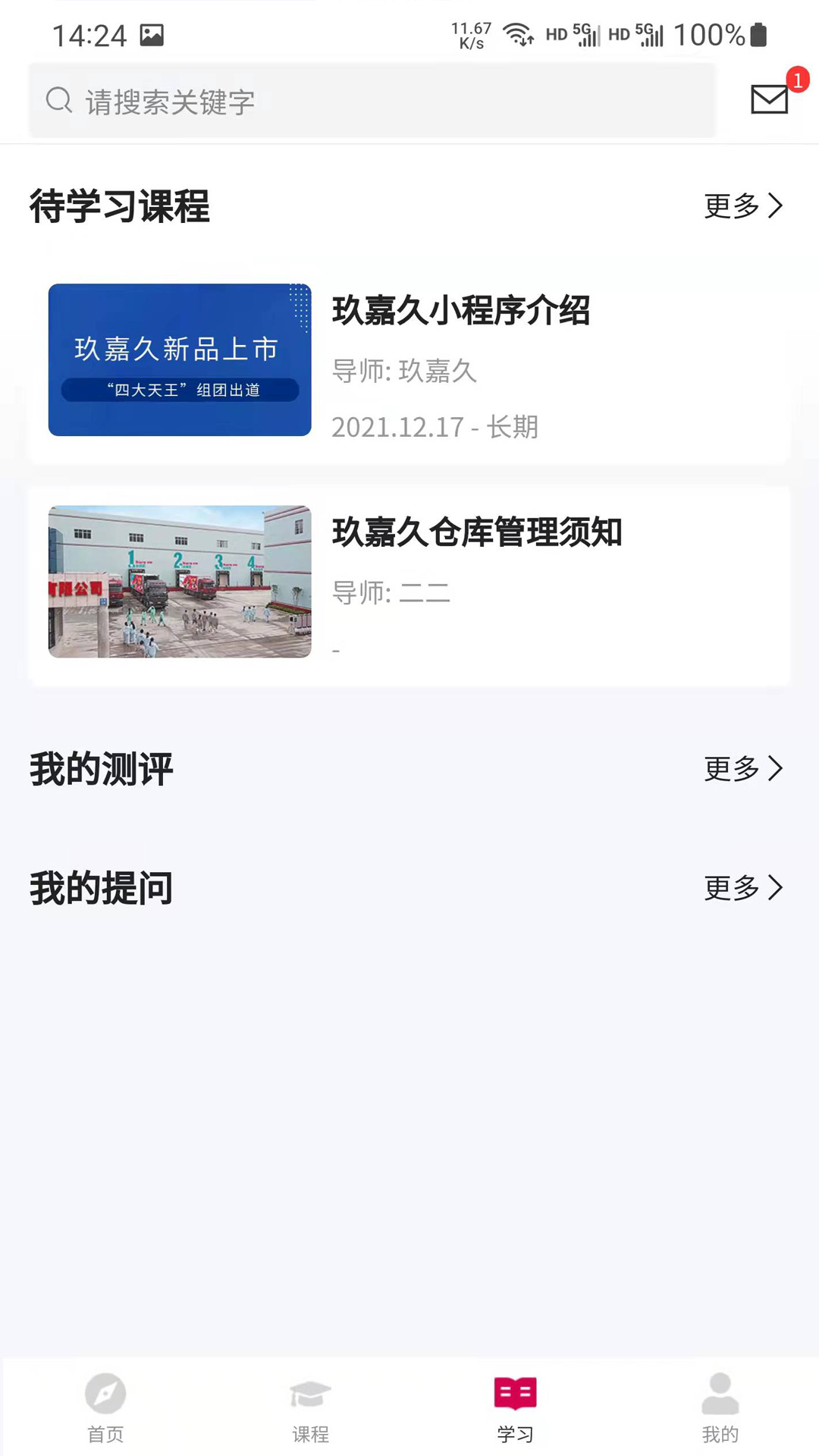The width and height of the screenshot is (819, 1456).
Task: Open the message envelope icon
Action: point(769,101)
